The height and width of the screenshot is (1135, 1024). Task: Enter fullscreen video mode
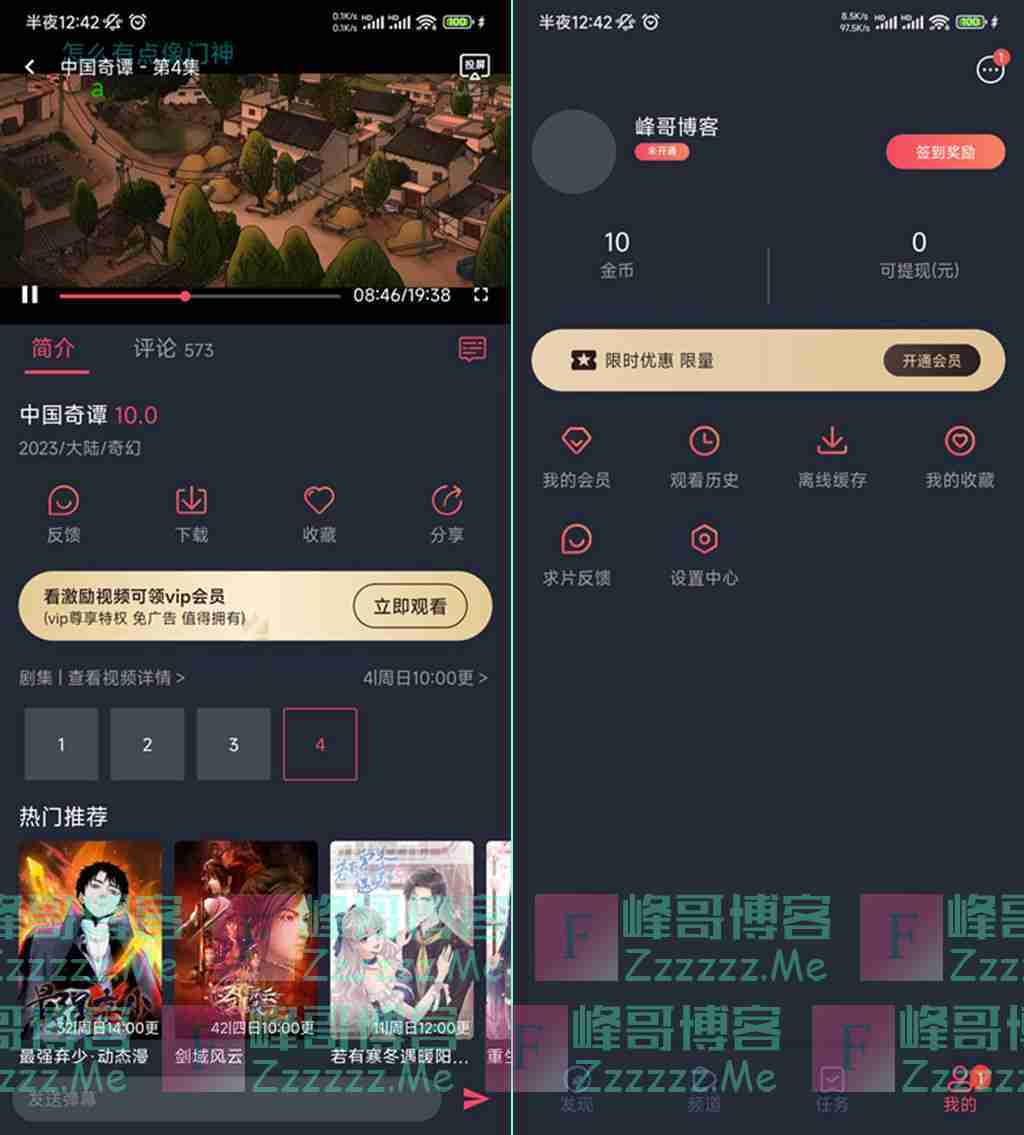point(481,295)
